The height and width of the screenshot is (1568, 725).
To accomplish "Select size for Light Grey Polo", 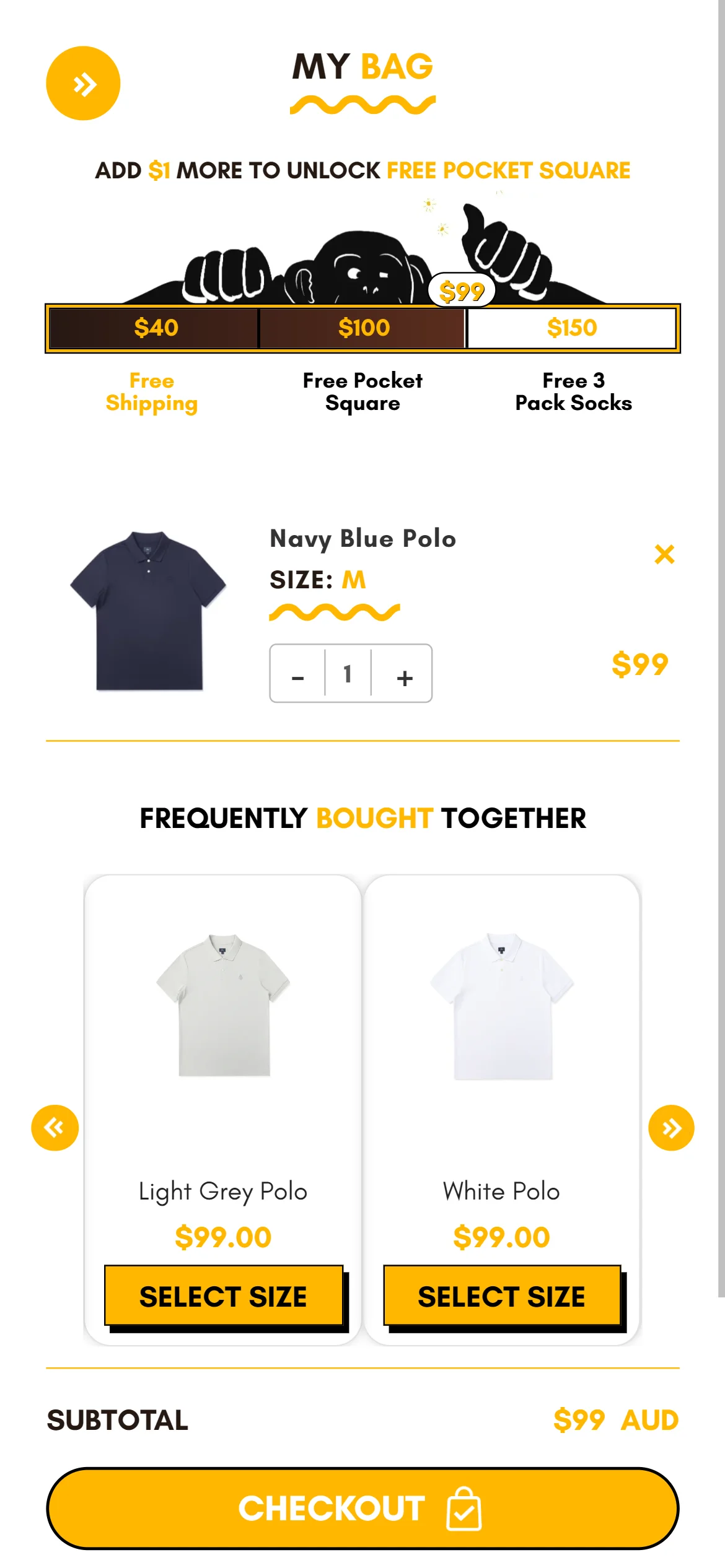I will (x=224, y=1296).
